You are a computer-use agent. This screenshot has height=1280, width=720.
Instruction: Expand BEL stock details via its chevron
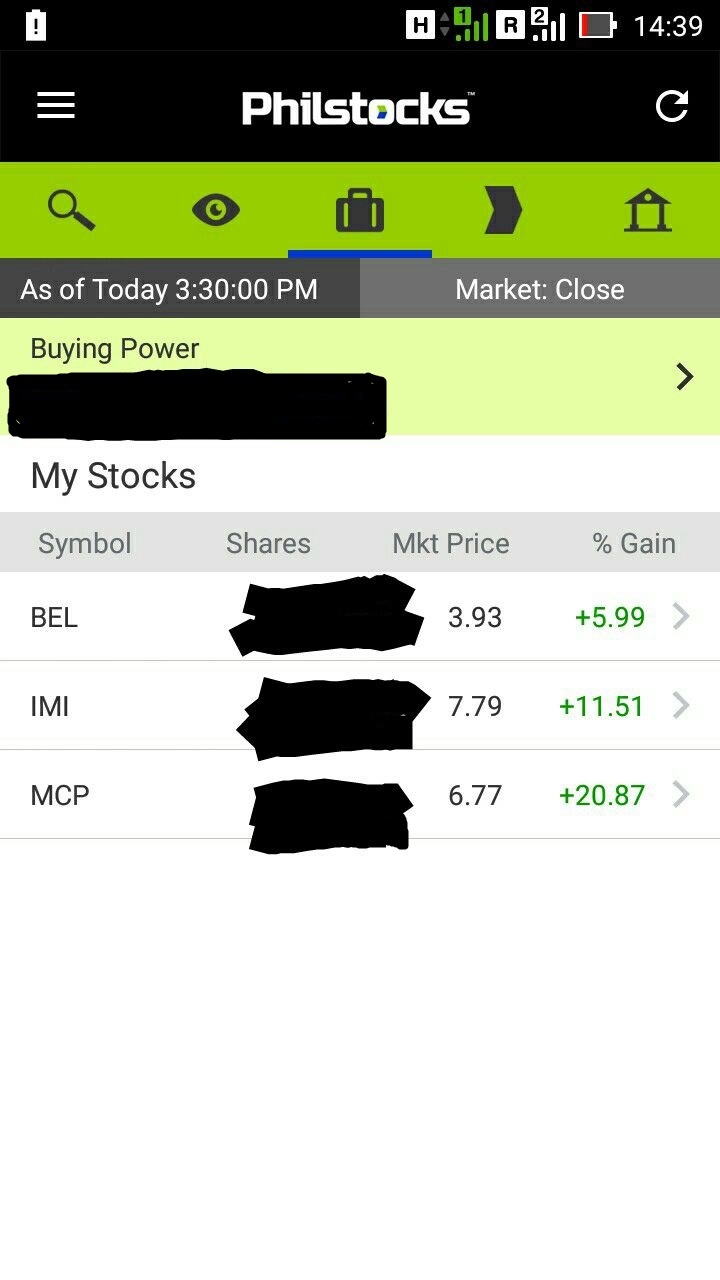click(681, 617)
